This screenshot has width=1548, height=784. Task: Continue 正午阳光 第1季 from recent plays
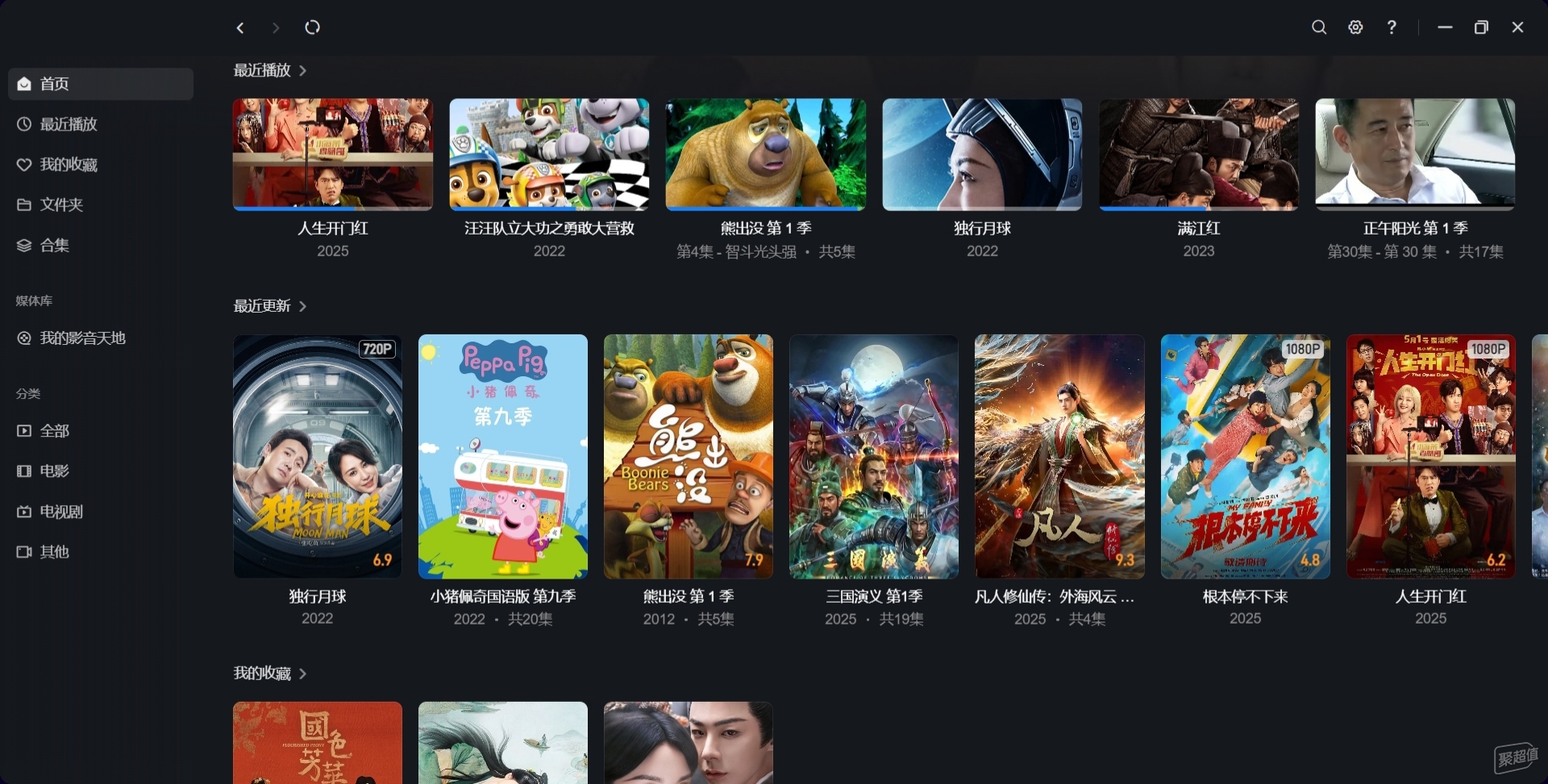(1414, 155)
